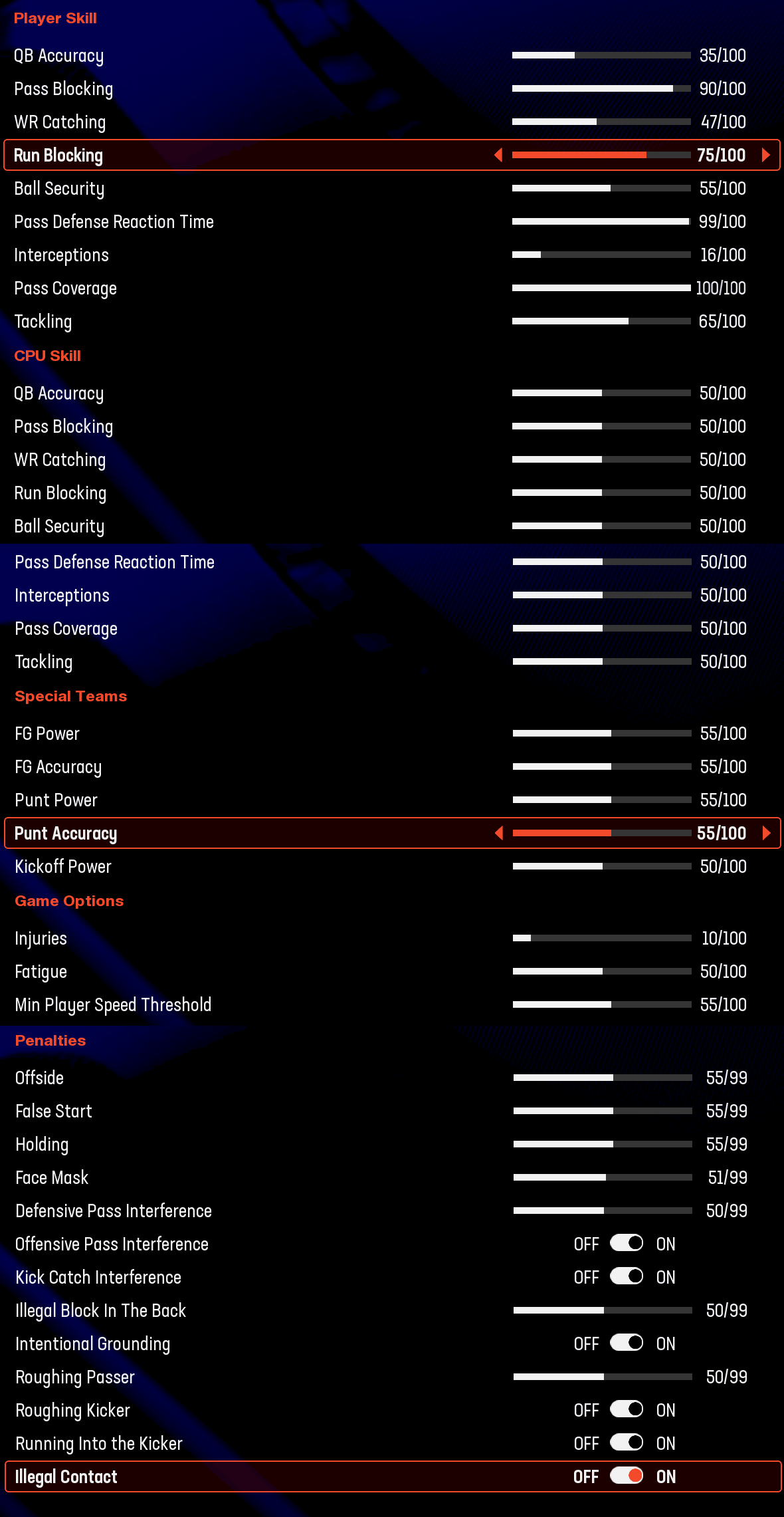Image resolution: width=784 pixels, height=1517 pixels.
Task: Increase Run Blocking with its right arrow
Action: [766, 155]
